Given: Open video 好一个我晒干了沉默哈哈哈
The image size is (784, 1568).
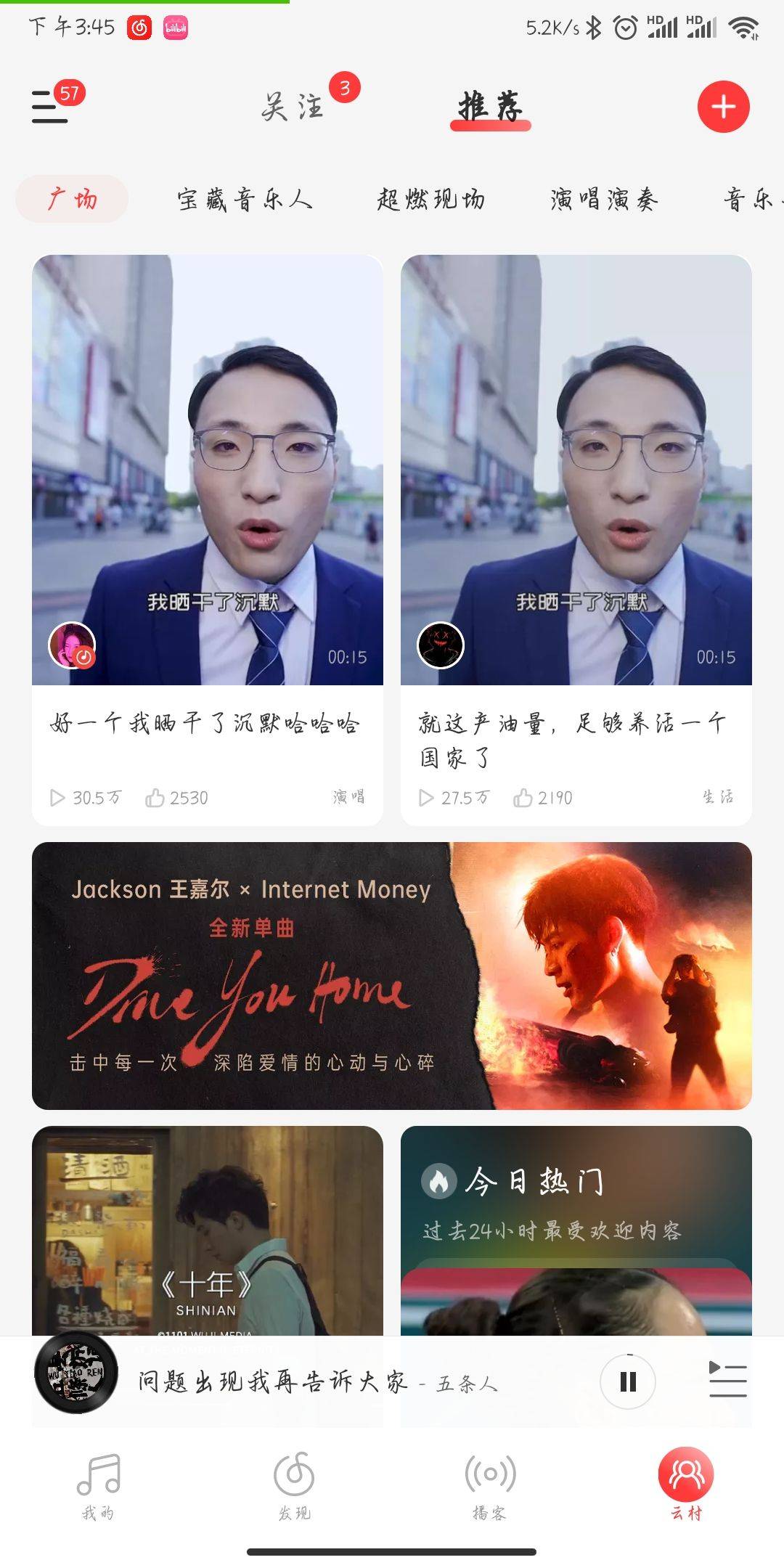Looking at the screenshot, I should [x=208, y=508].
